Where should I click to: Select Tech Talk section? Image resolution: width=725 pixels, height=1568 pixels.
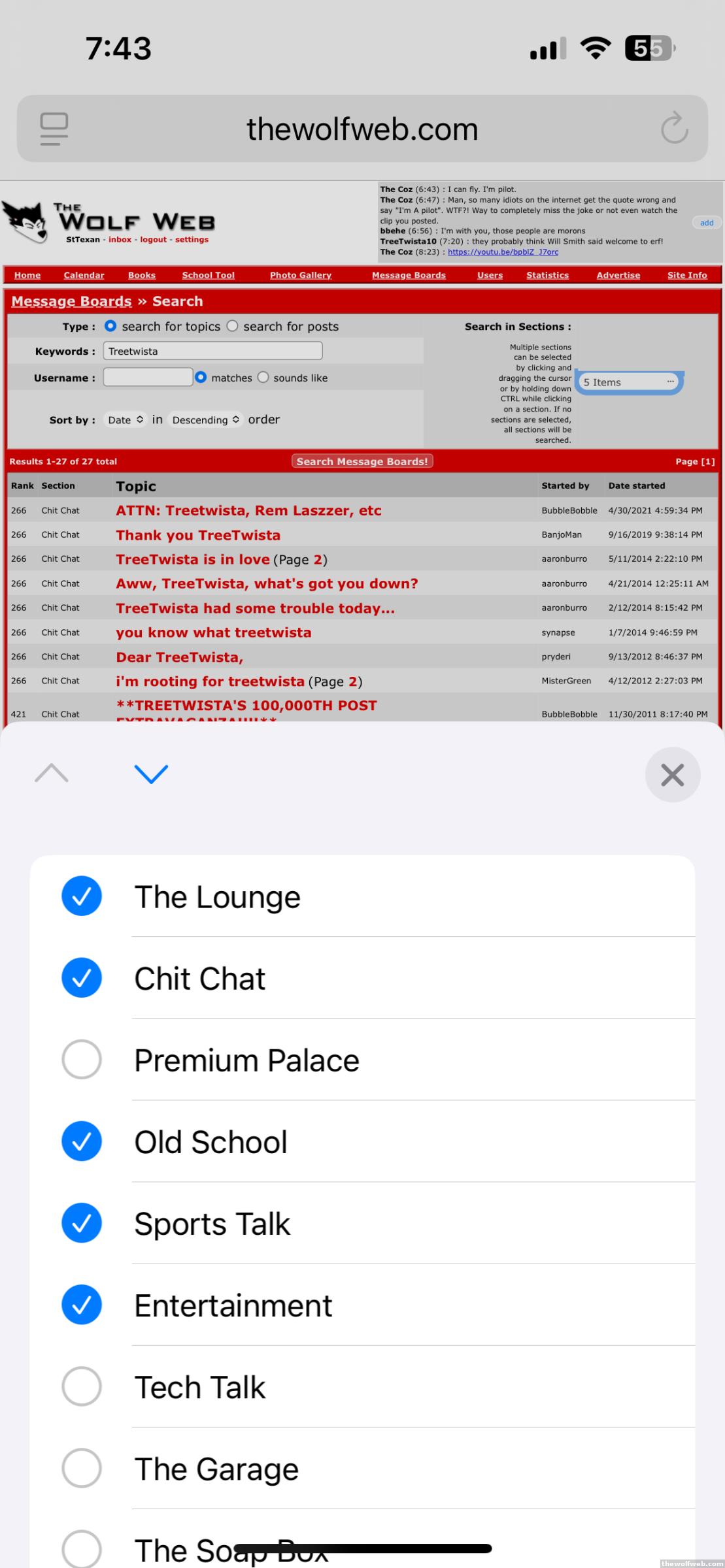click(x=82, y=1386)
